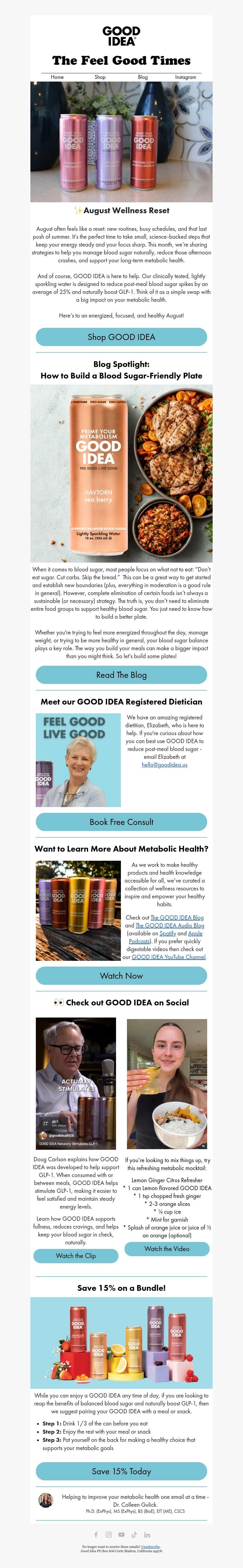Open the Home link in the header

57,77
